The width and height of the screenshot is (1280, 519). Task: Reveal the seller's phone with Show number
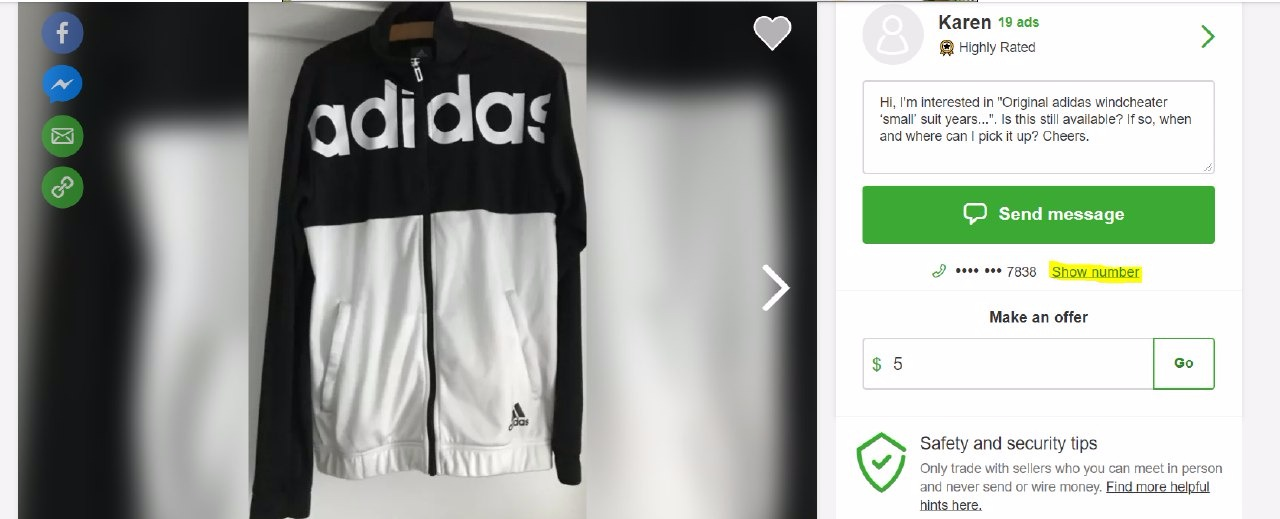[x=1095, y=272]
